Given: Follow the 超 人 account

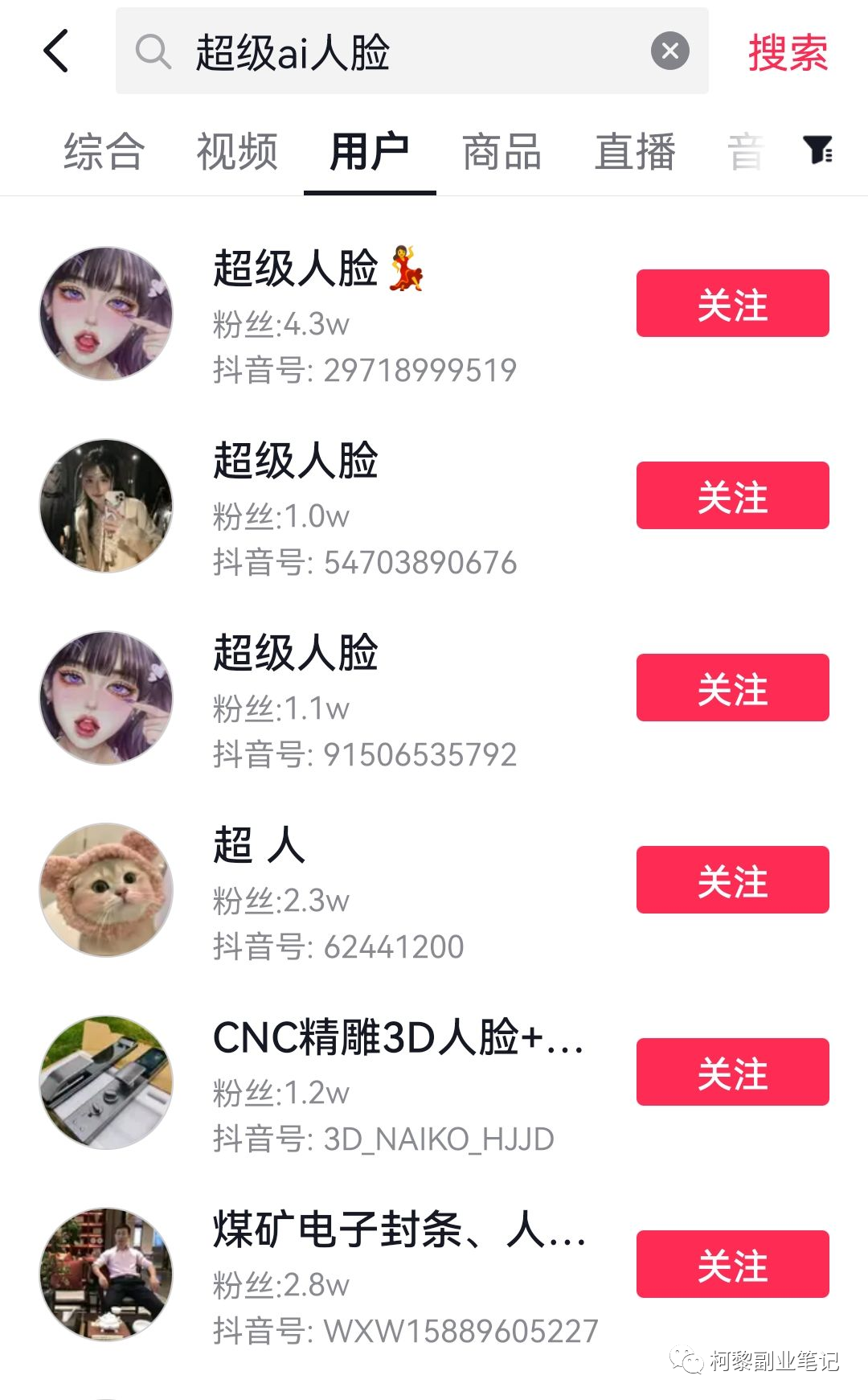Looking at the screenshot, I should (732, 881).
